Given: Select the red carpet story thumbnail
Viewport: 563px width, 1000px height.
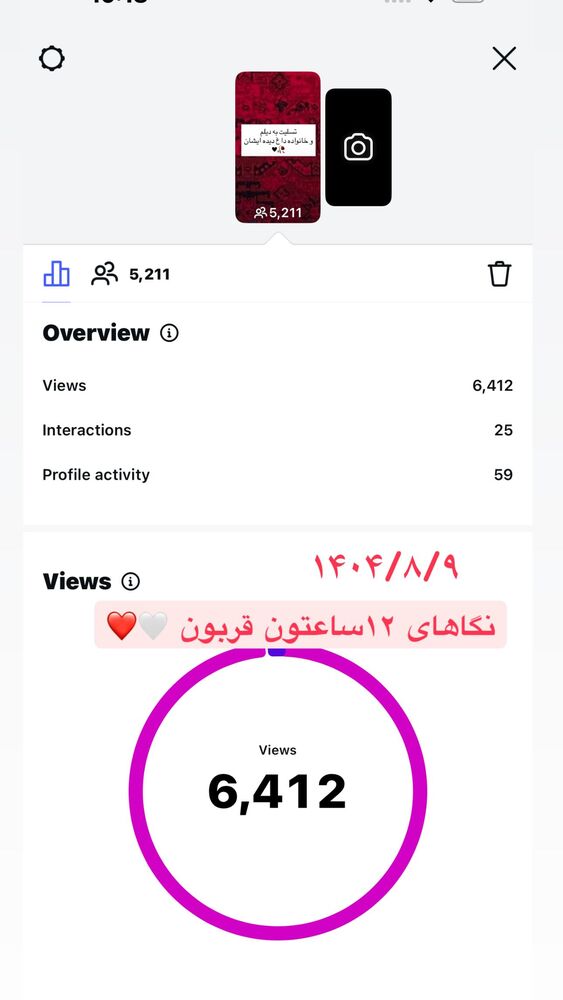Looking at the screenshot, I should [278, 147].
